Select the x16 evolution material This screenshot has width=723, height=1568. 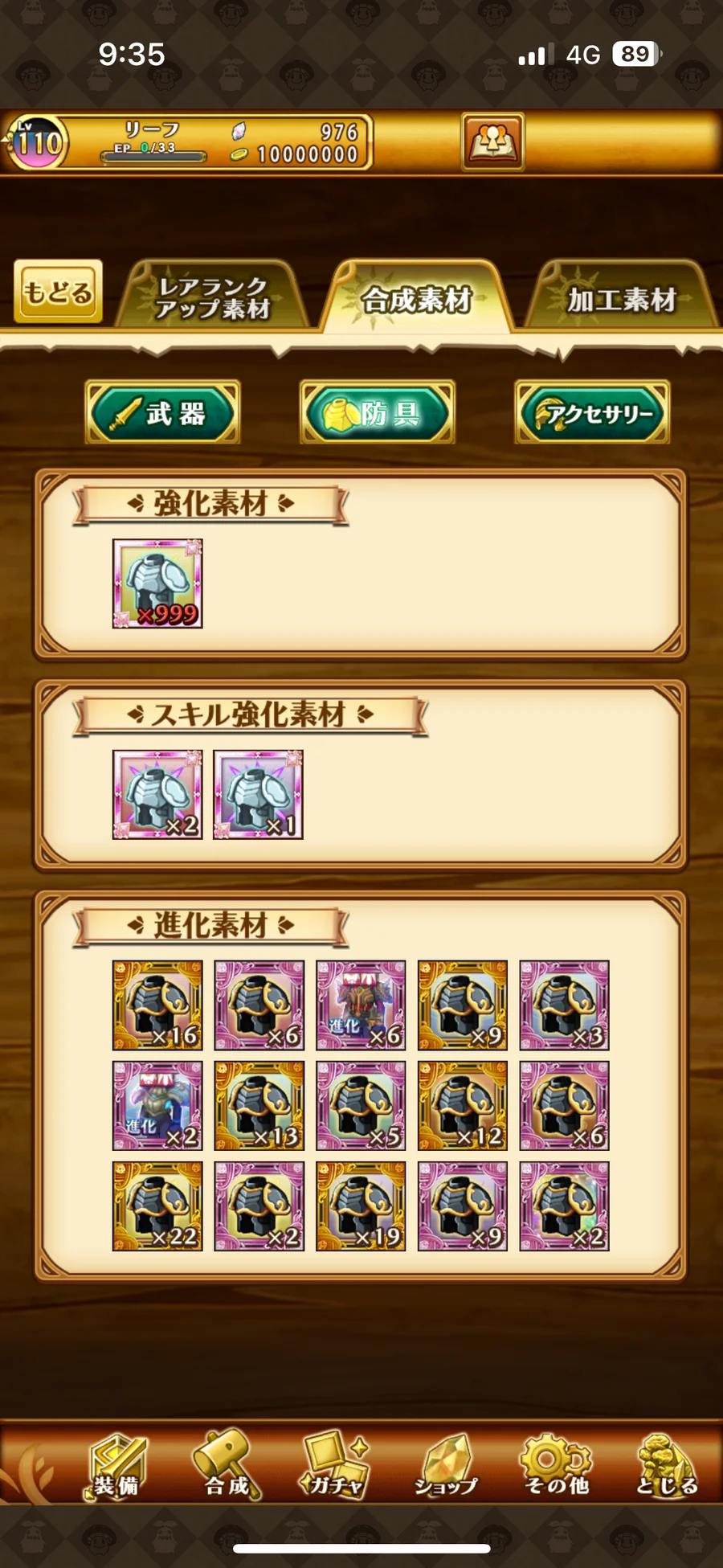coord(157,1005)
